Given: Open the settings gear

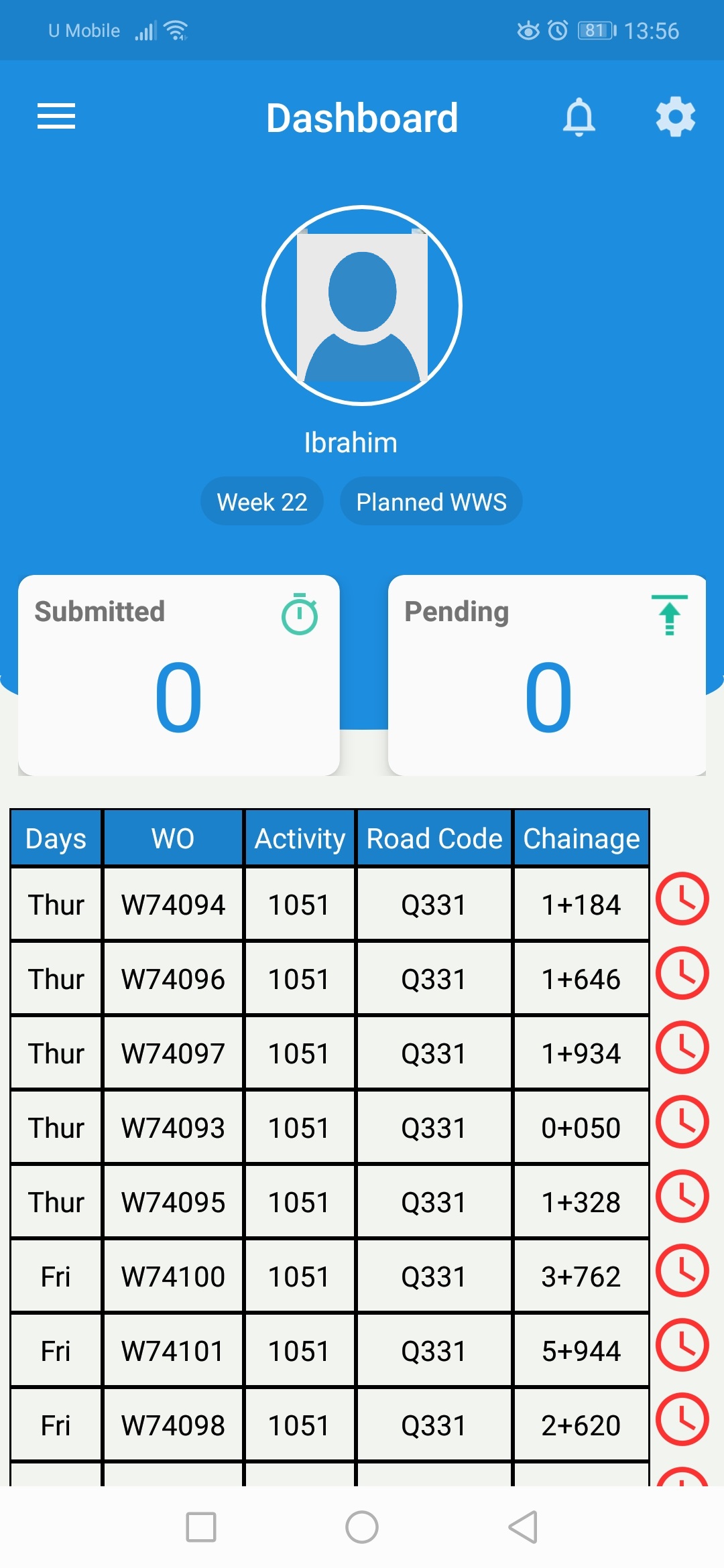Looking at the screenshot, I should point(675,117).
